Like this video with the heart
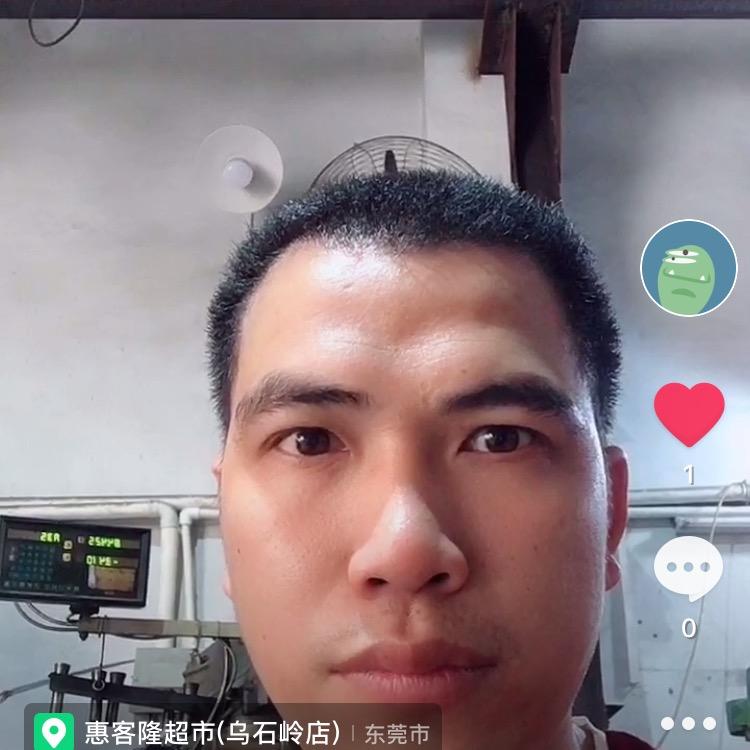This screenshot has width=750, height=750. (x=689, y=413)
